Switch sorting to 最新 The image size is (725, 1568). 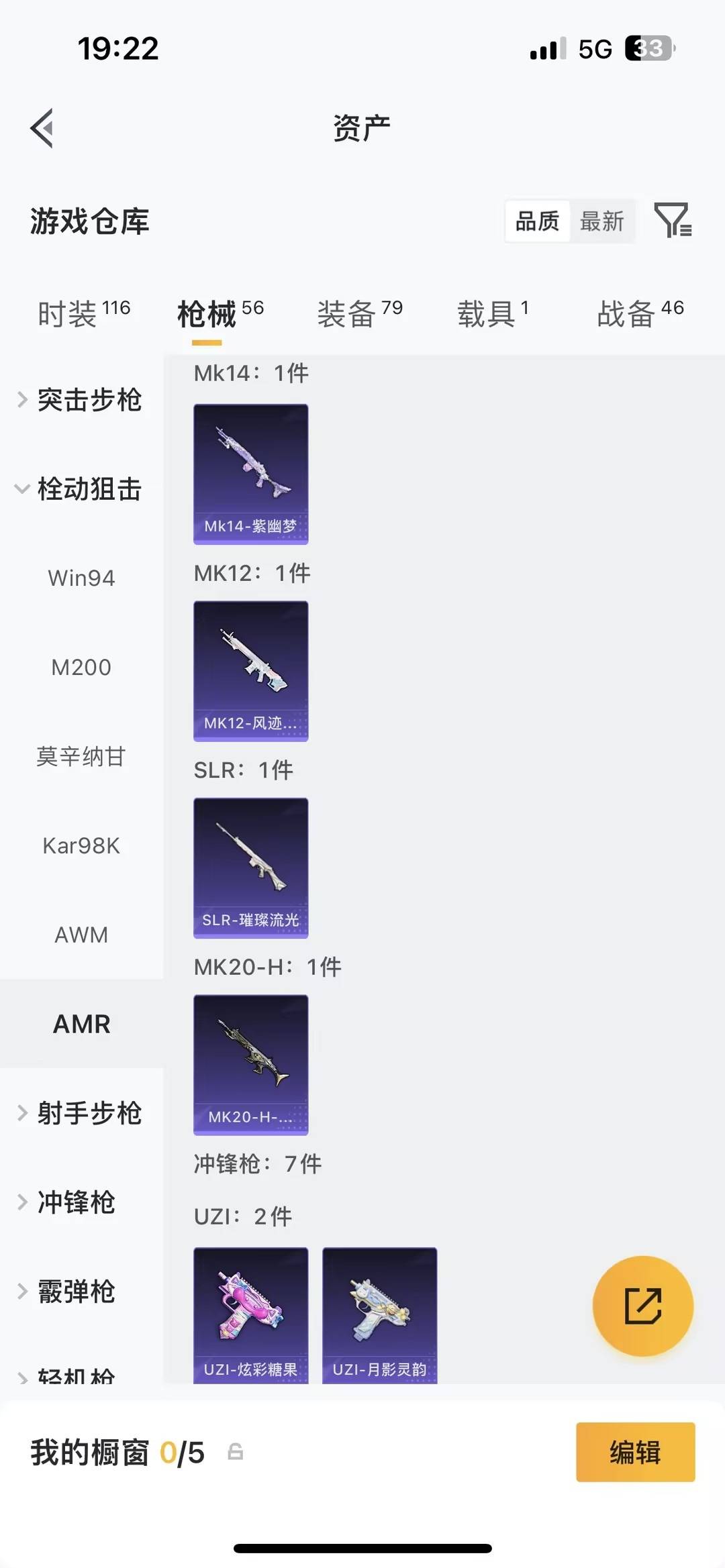coord(603,222)
